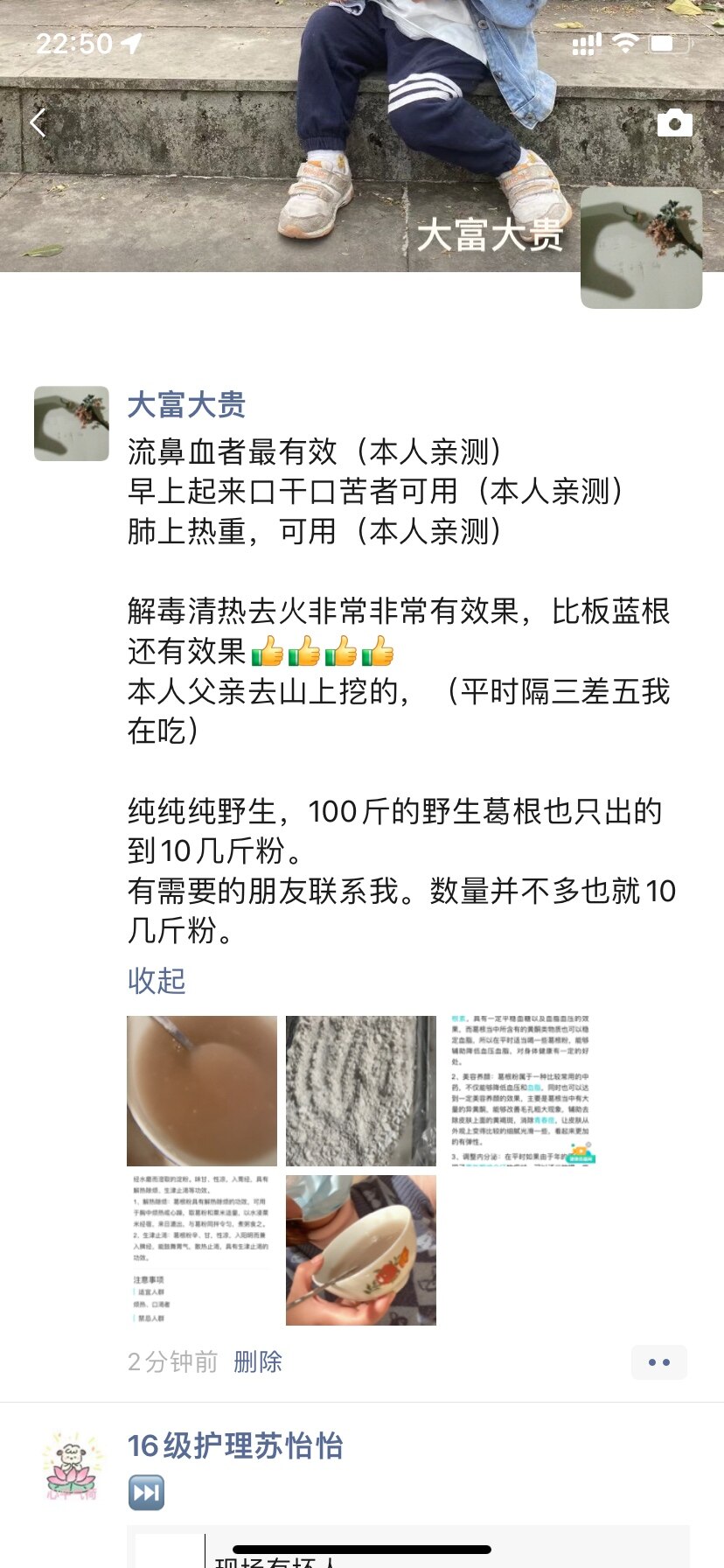Open the profile avatar on the cover photo
The width and height of the screenshot is (724, 1568).
[641, 248]
